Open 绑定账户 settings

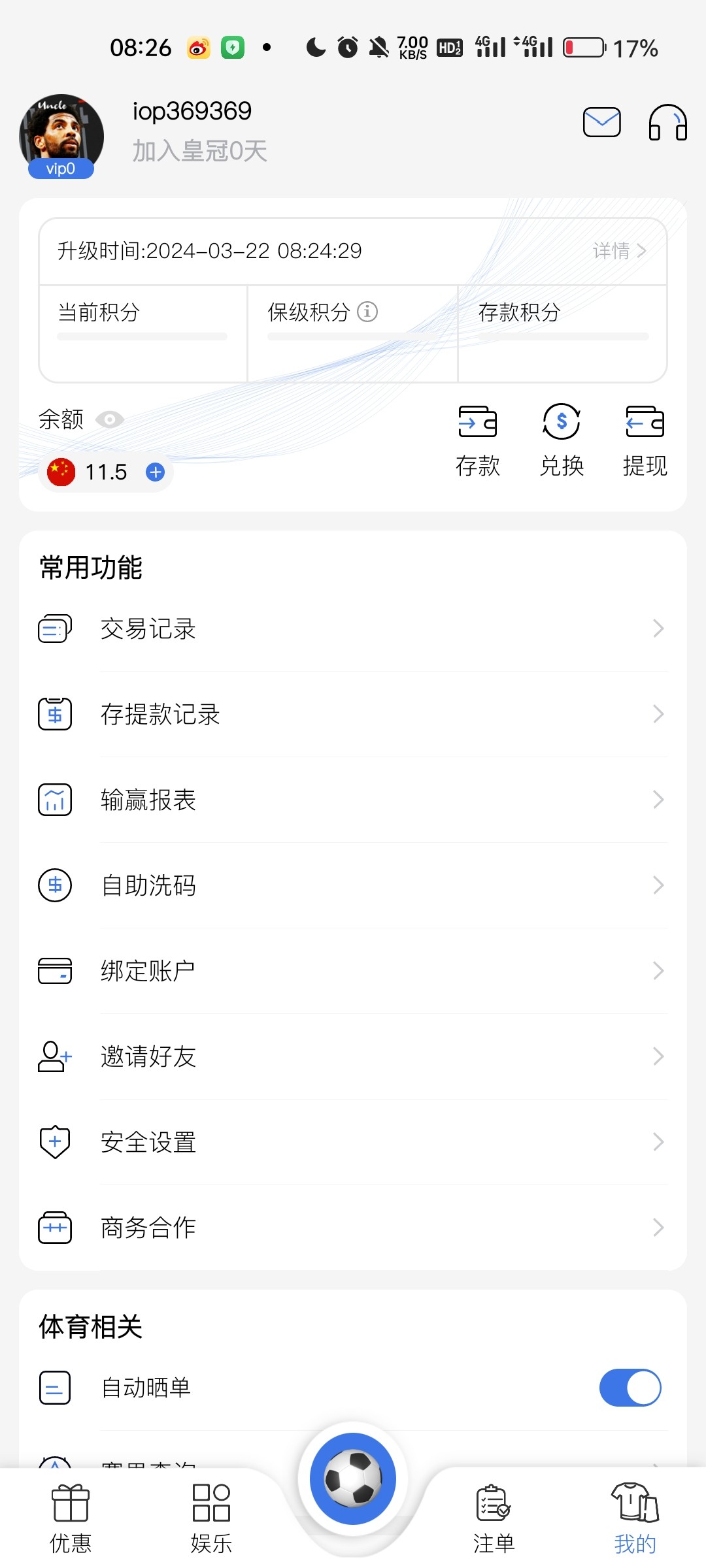tap(353, 971)
